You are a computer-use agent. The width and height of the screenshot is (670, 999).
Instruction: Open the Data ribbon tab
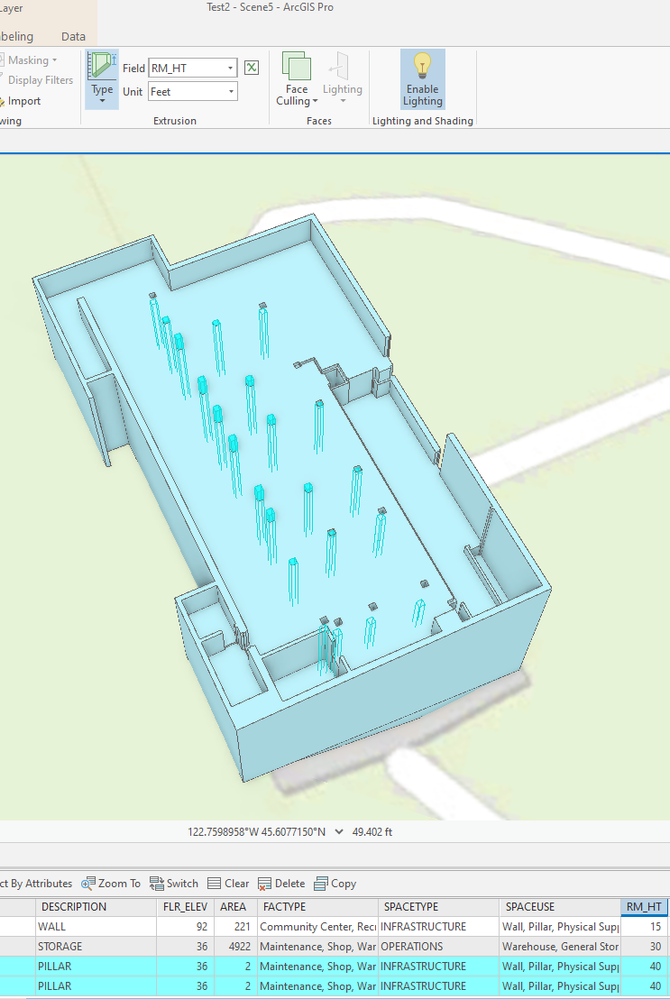[x=73, y=36]
